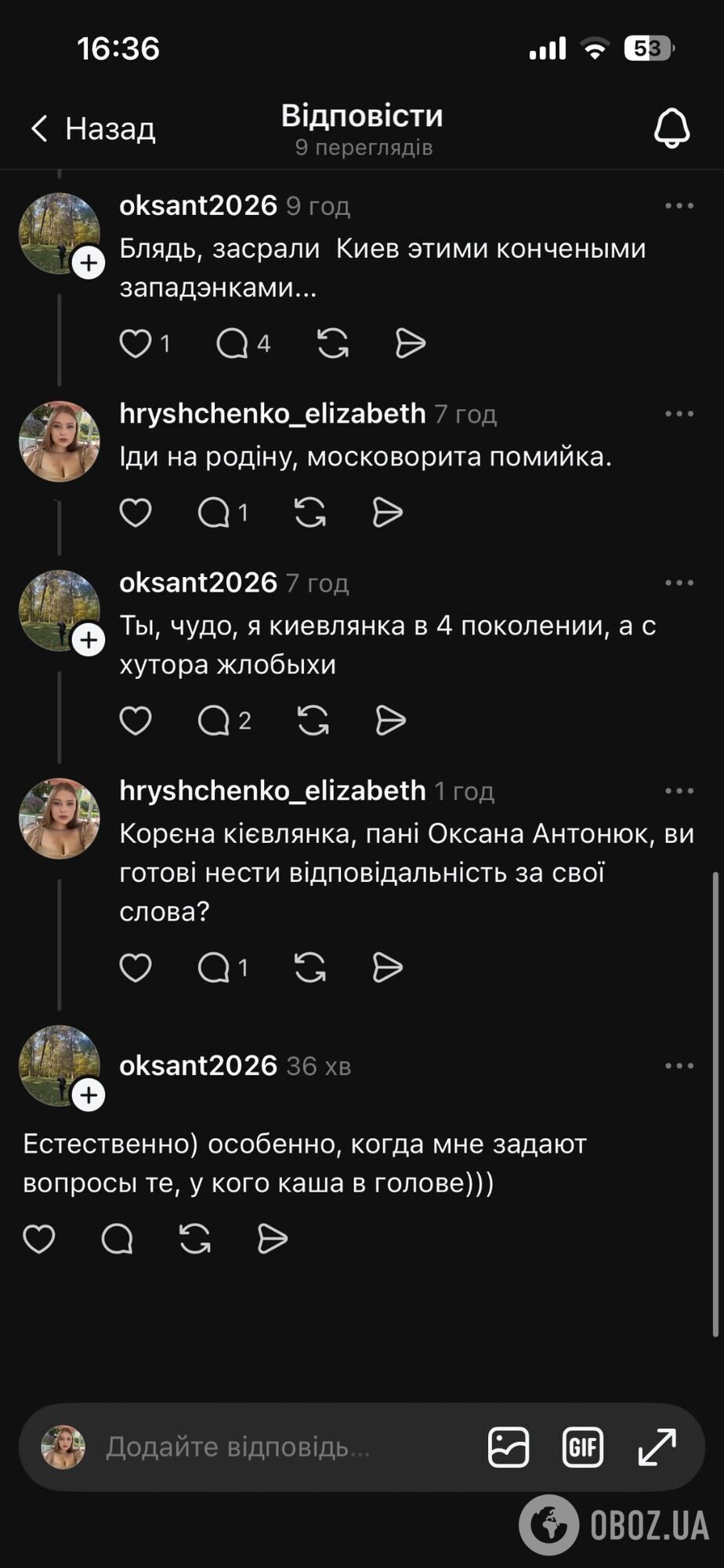
Task: Share the newest oksant2026 comment
Action: point(272,1239)
